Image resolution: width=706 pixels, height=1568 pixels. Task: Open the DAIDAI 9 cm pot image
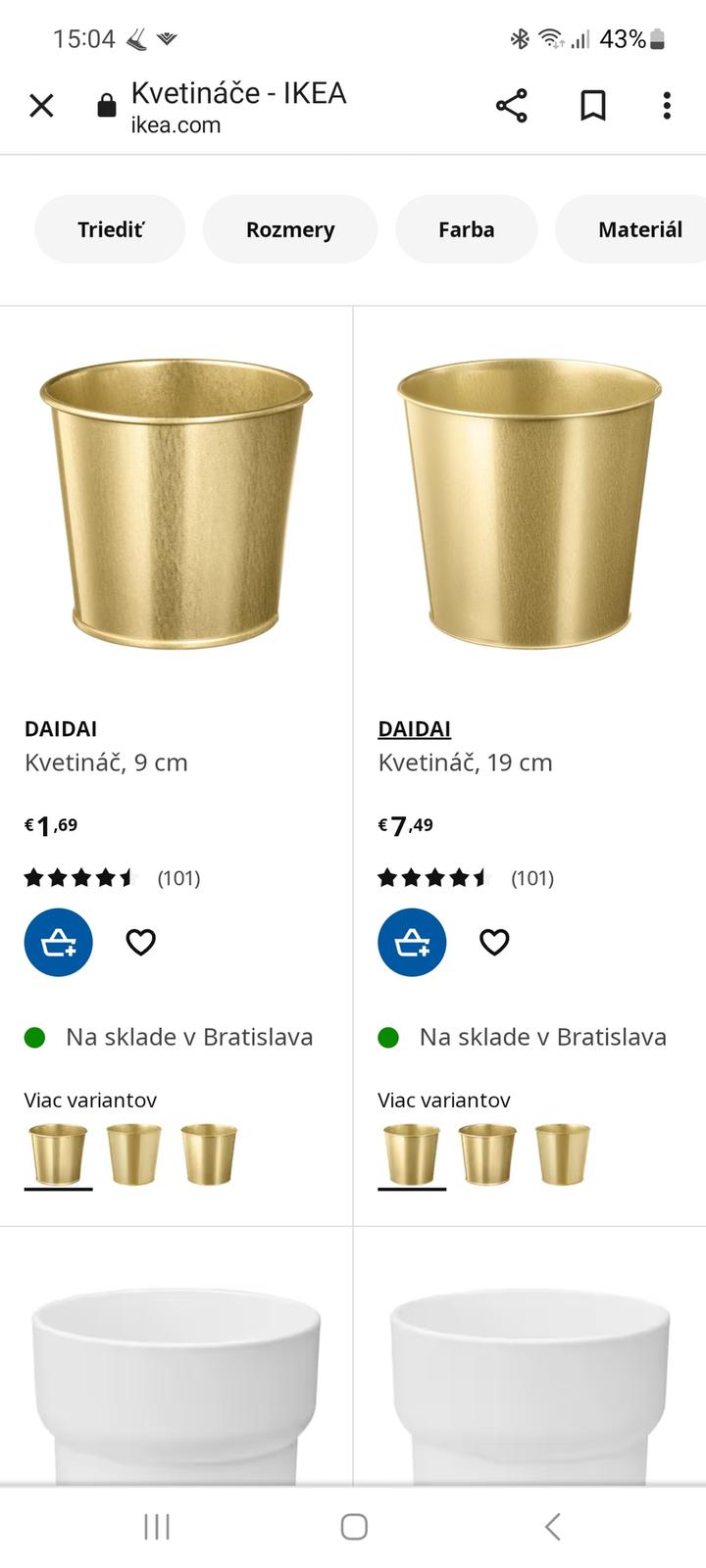176,502
